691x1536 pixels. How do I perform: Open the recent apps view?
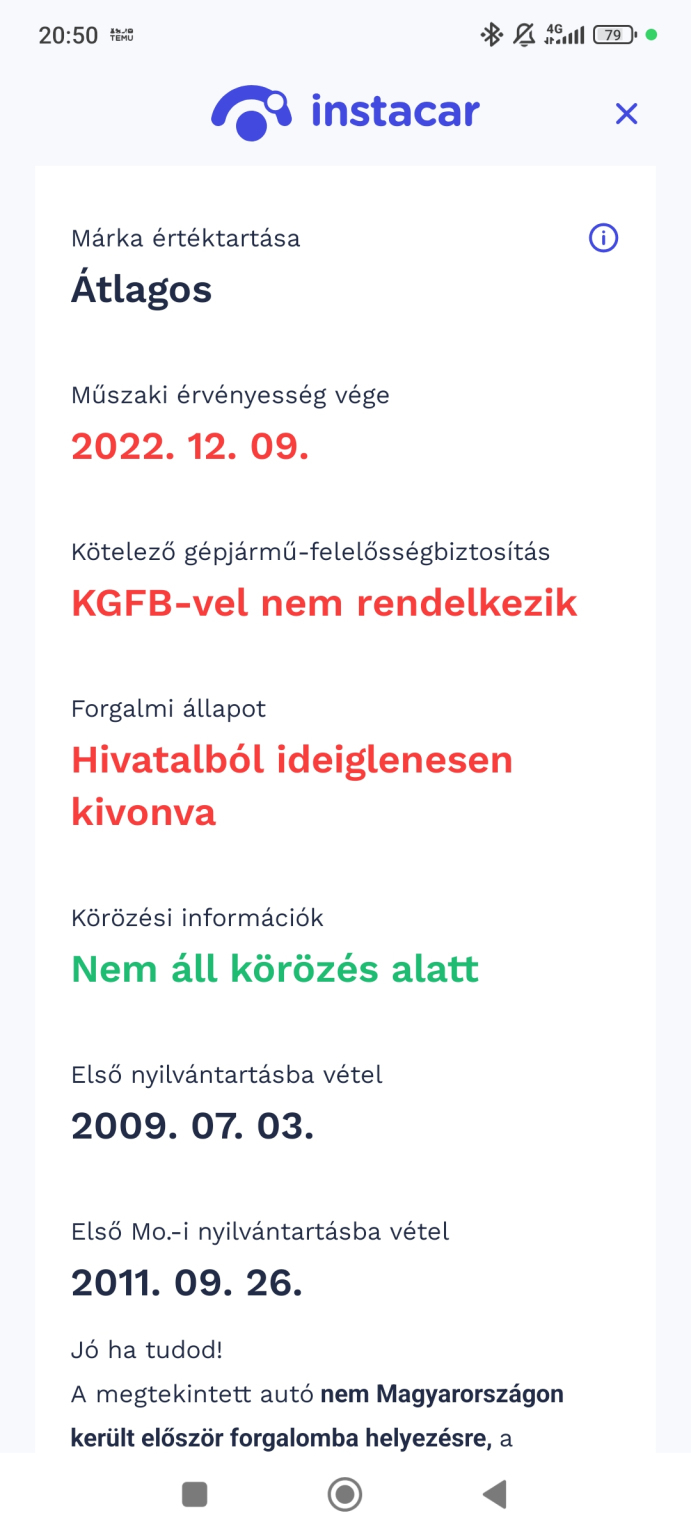pos(194,1494)
